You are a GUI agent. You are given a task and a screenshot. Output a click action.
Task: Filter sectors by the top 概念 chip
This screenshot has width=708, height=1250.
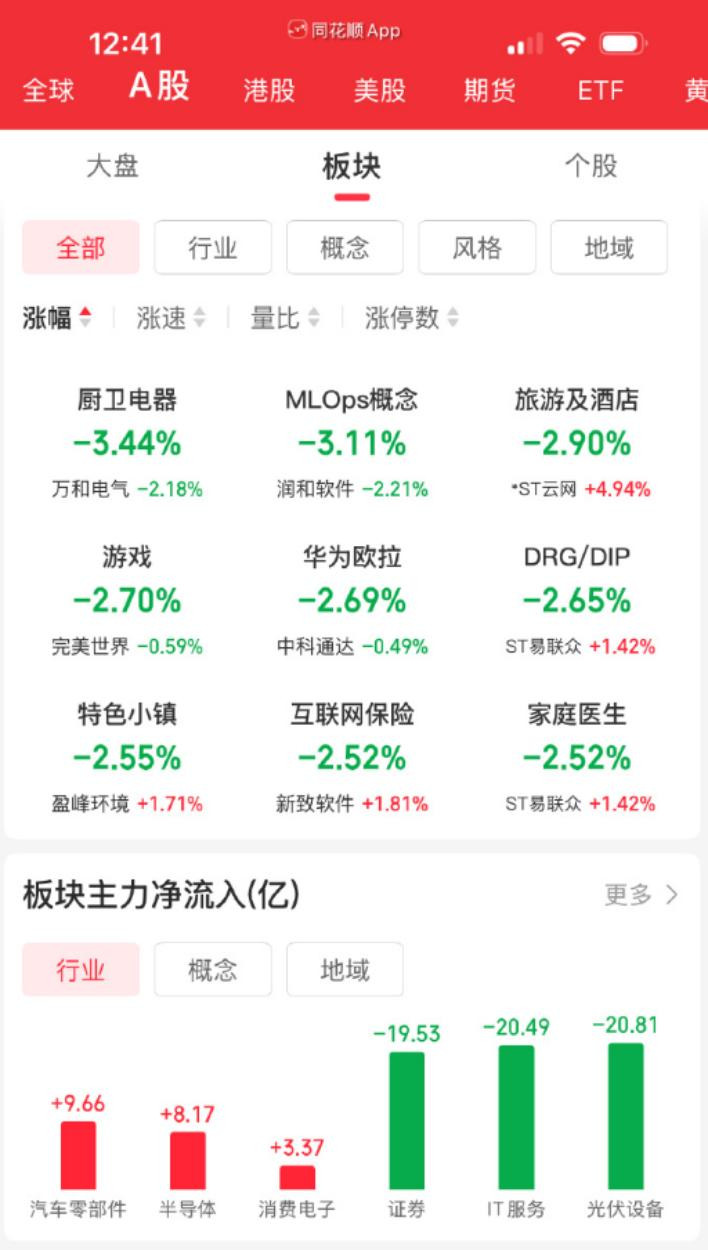click(x=345, y=247)
